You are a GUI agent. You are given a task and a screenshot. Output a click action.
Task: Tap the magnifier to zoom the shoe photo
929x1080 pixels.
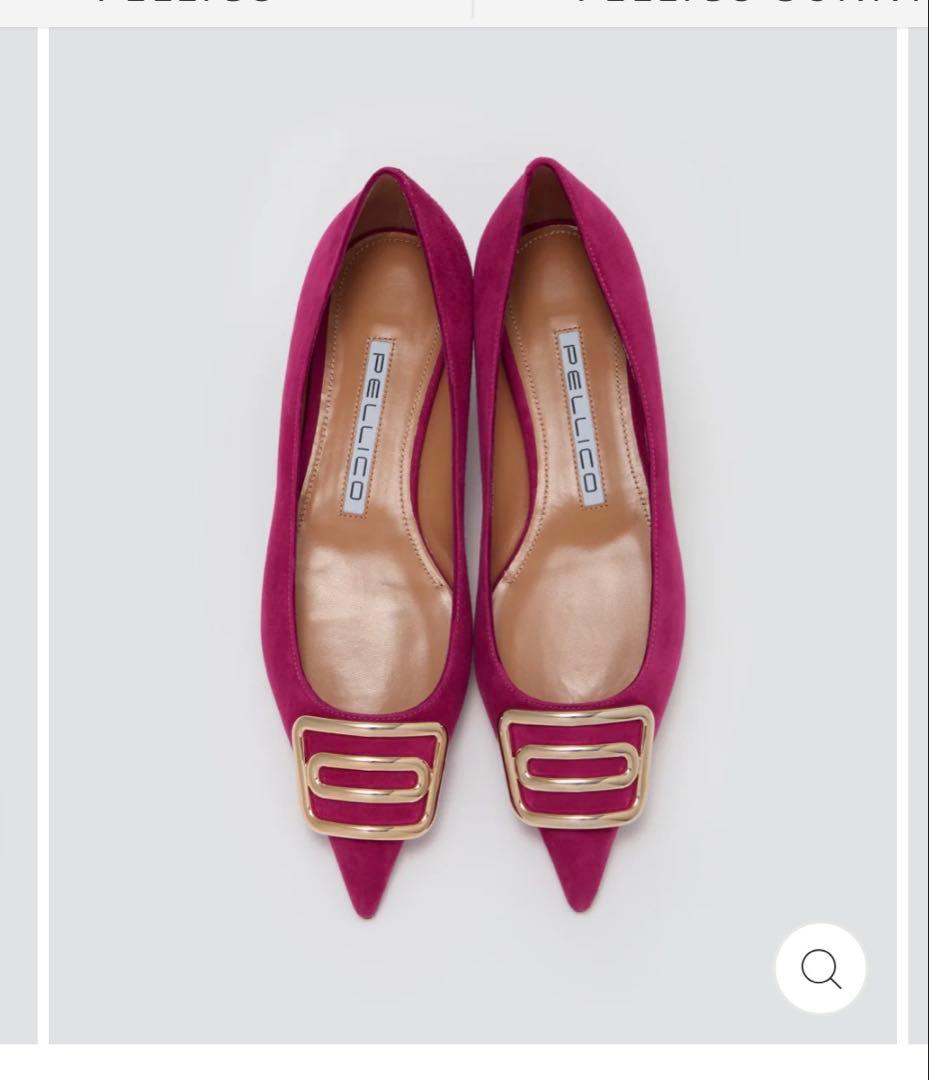coord(820,968)
